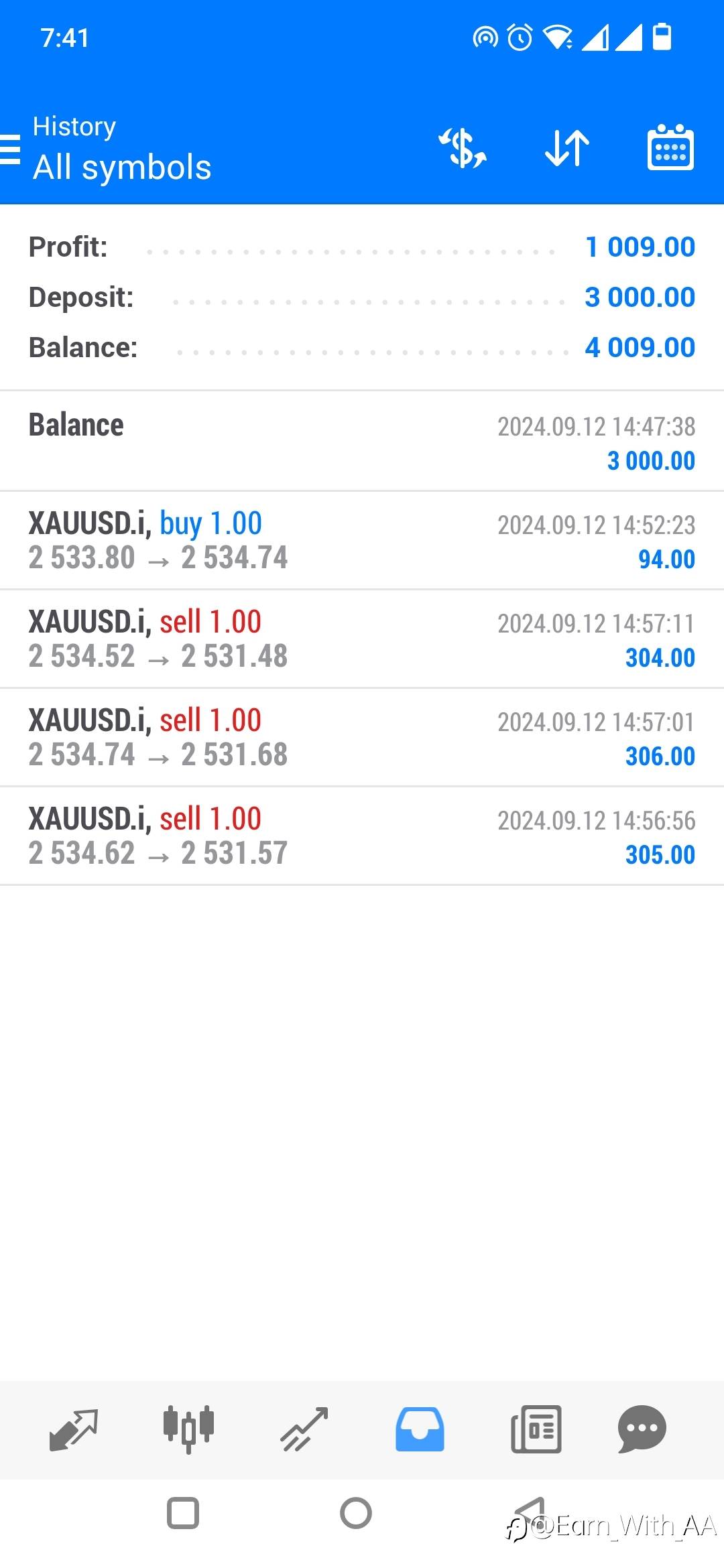Tap the sort arrows icon
The height and width of the screenshot is (1568, 724).
pos(567,148)
